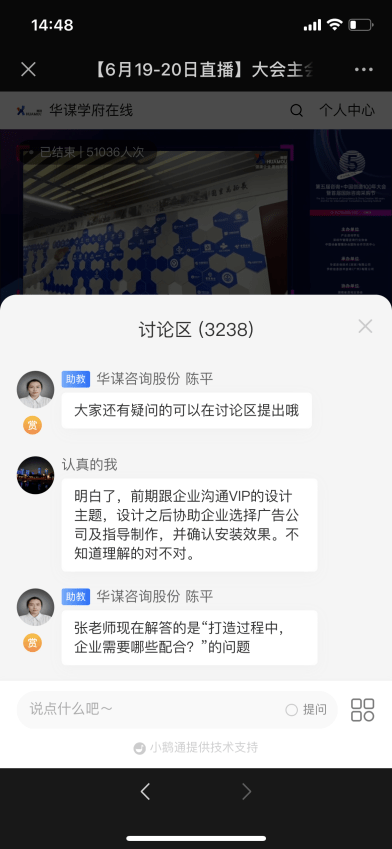This screenshot has height=849, width=392.
Task: Tap 赏 badge beside the 张老师 message
Action: tap(32, 643)
